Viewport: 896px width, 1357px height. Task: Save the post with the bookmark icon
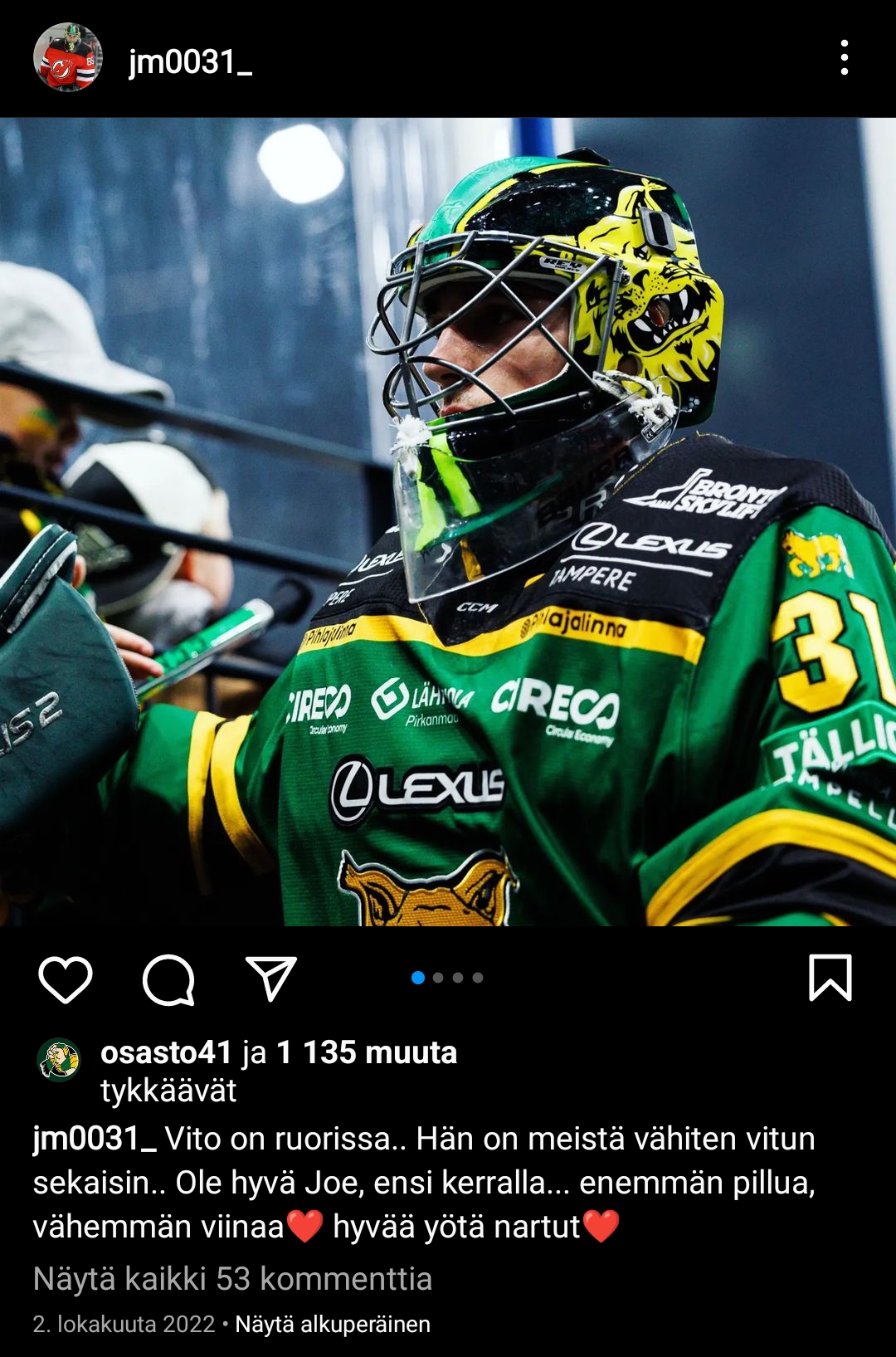(830, 978)
